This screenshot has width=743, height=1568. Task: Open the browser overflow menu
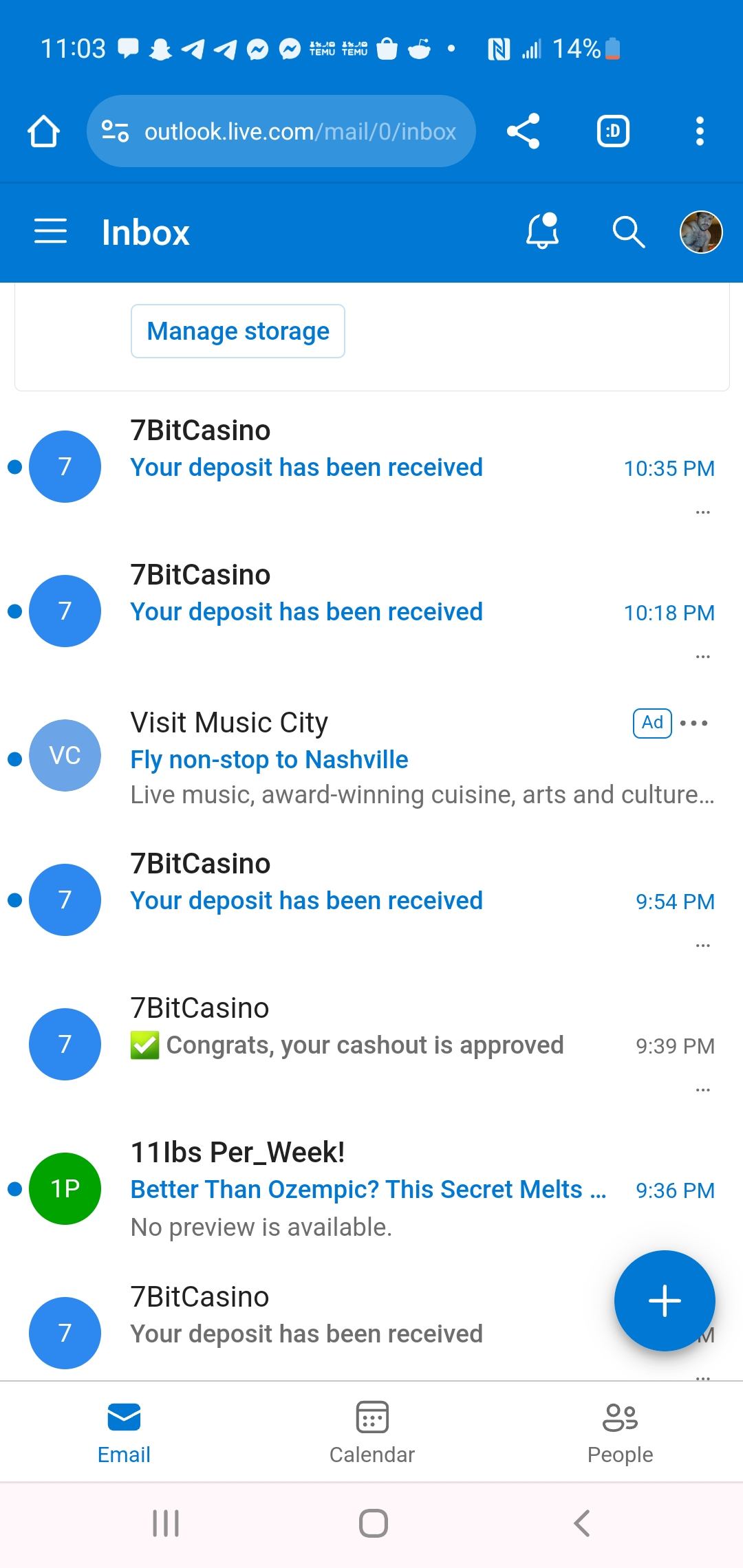[700, 131]
